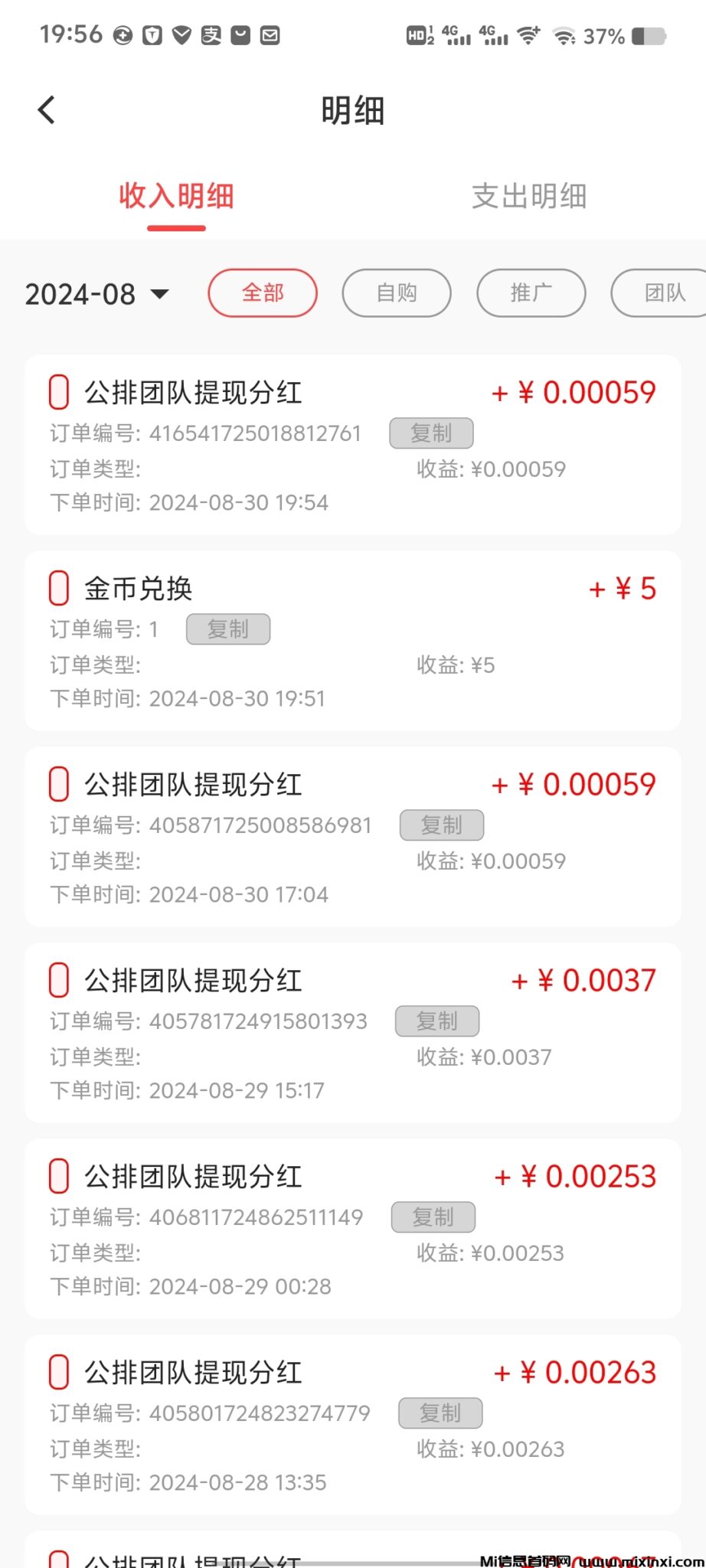Screen dimensions: 706x1568
Task: Go back using the top-left arrow
Action: click(x=47, y=110)
